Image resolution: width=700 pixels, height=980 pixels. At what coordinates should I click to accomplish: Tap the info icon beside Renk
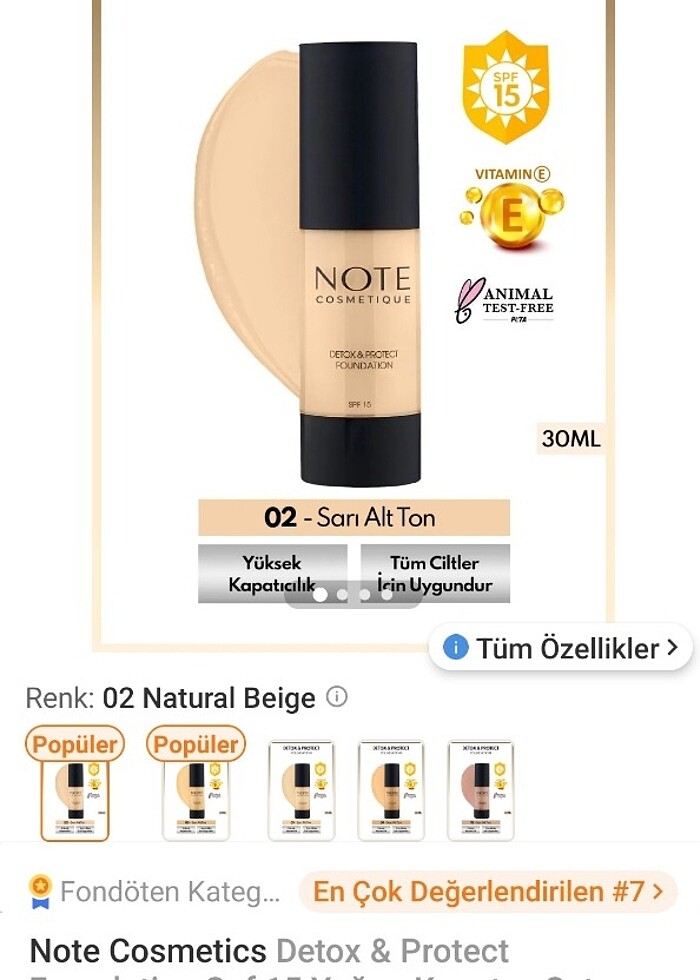point(338,696)
